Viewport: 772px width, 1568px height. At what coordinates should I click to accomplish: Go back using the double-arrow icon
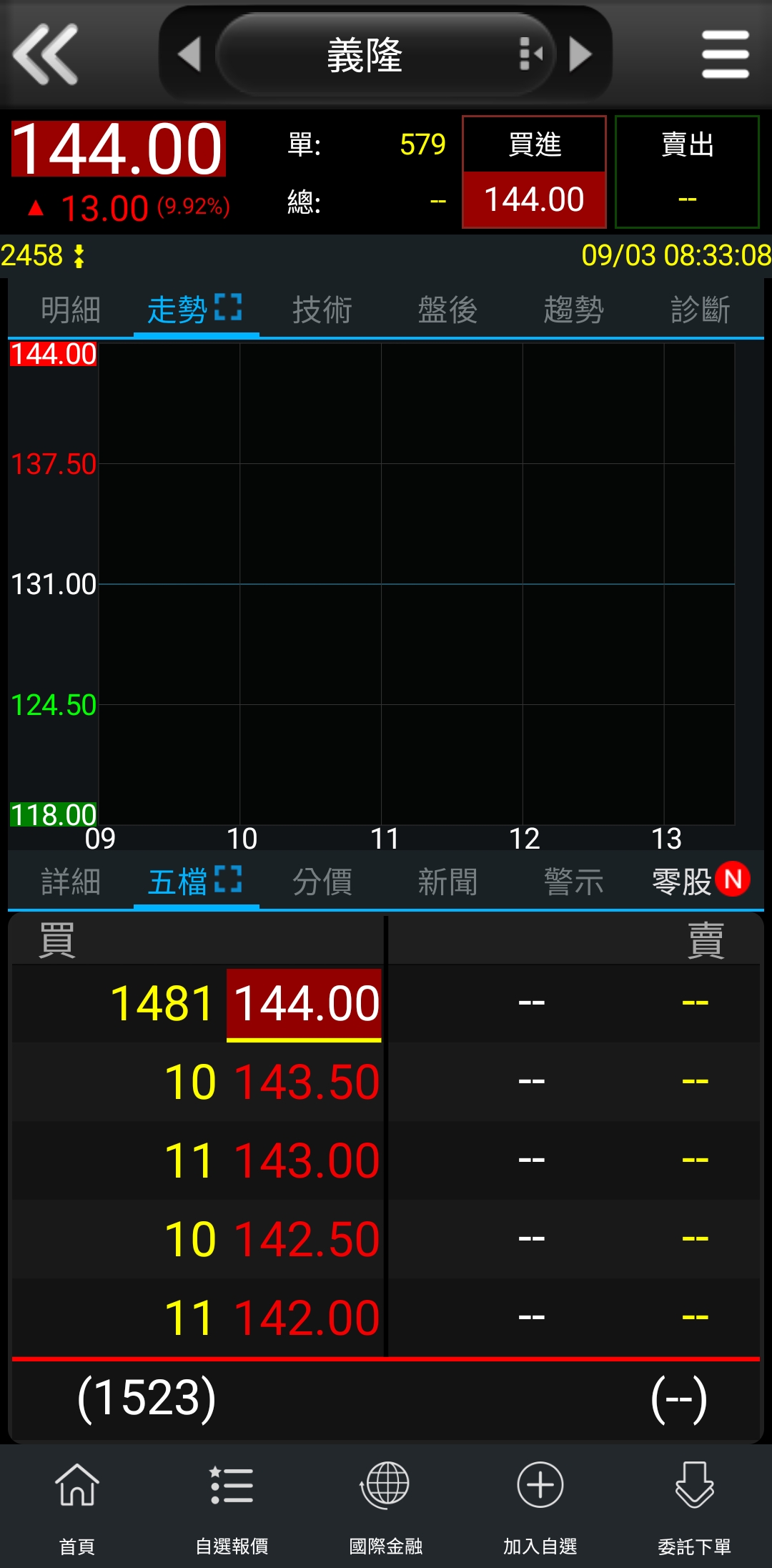[x=46, y=54]
